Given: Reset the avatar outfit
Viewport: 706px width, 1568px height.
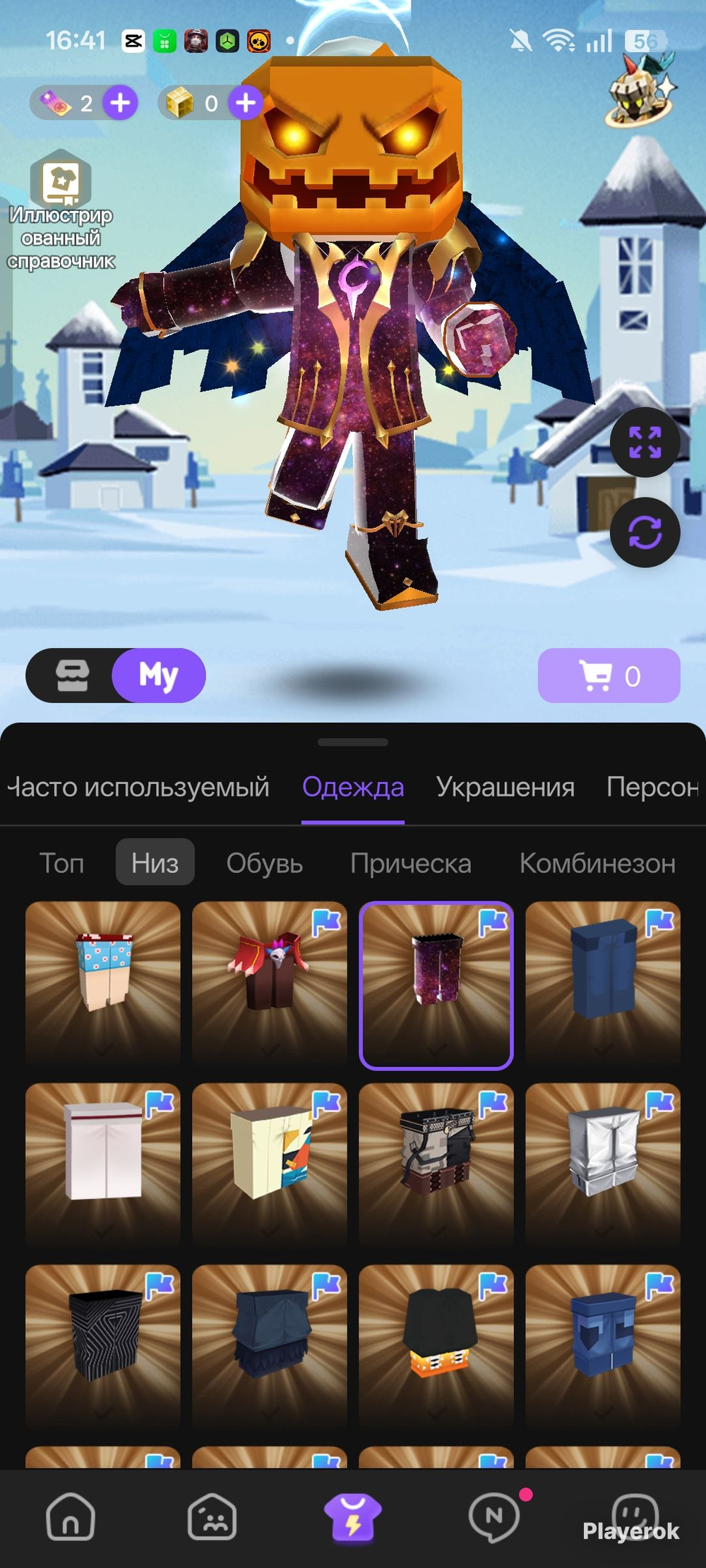Looking at the screenshot, I should click(645, 532).
